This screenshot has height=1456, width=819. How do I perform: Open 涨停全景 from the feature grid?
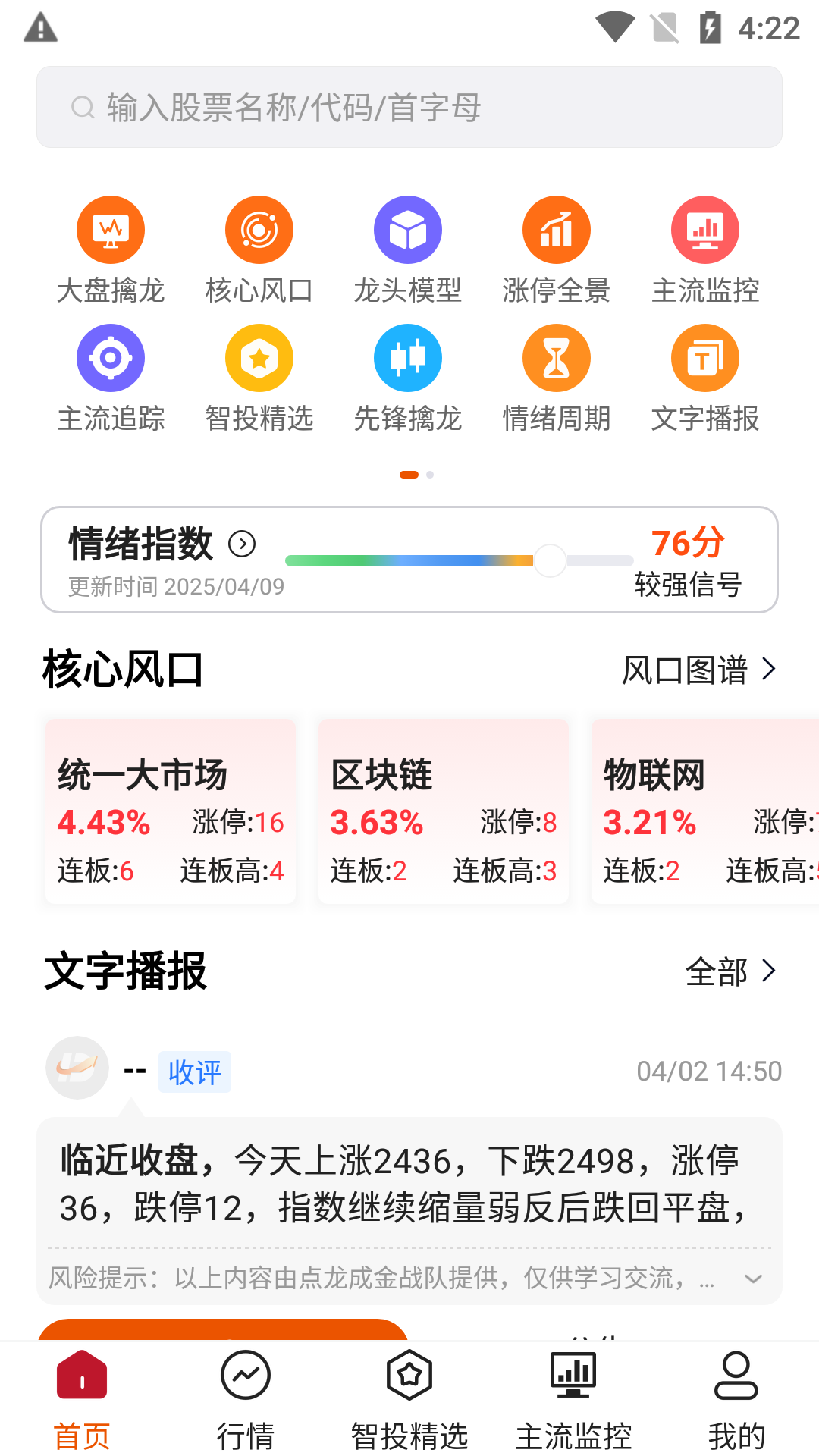point(556,229)
